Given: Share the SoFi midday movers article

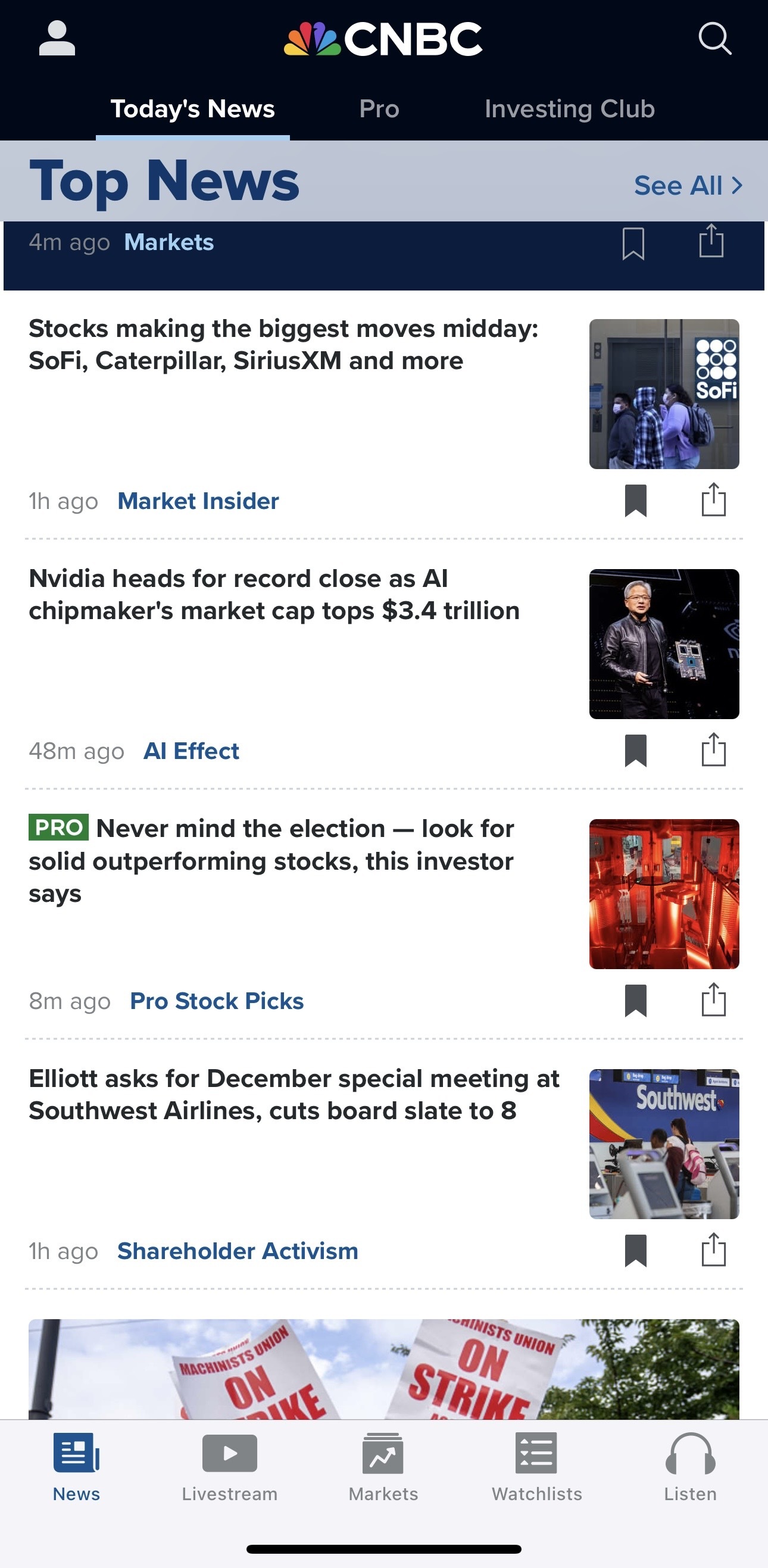Looking at the screenshot, I should pos(713,501).
